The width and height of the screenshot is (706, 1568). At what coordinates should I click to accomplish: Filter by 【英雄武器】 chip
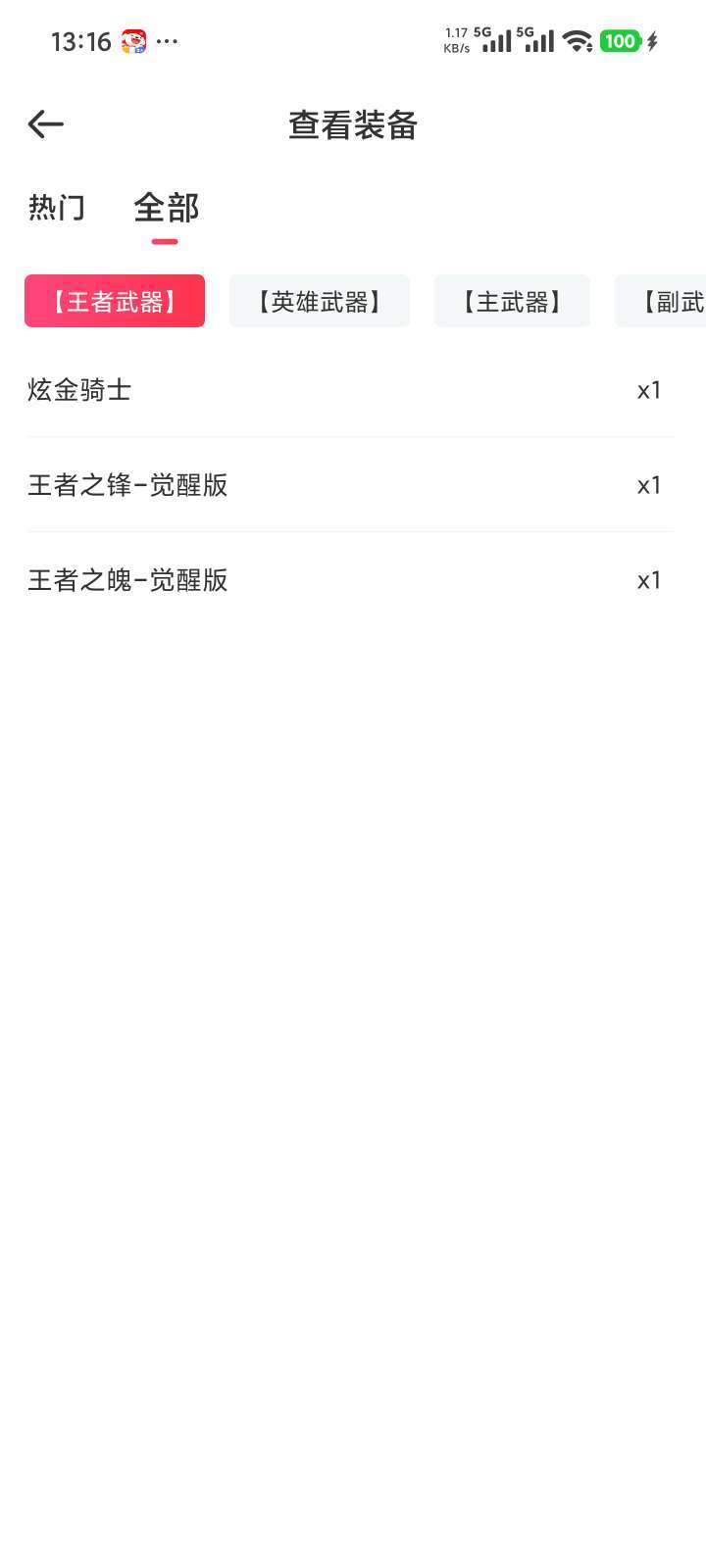319,301
